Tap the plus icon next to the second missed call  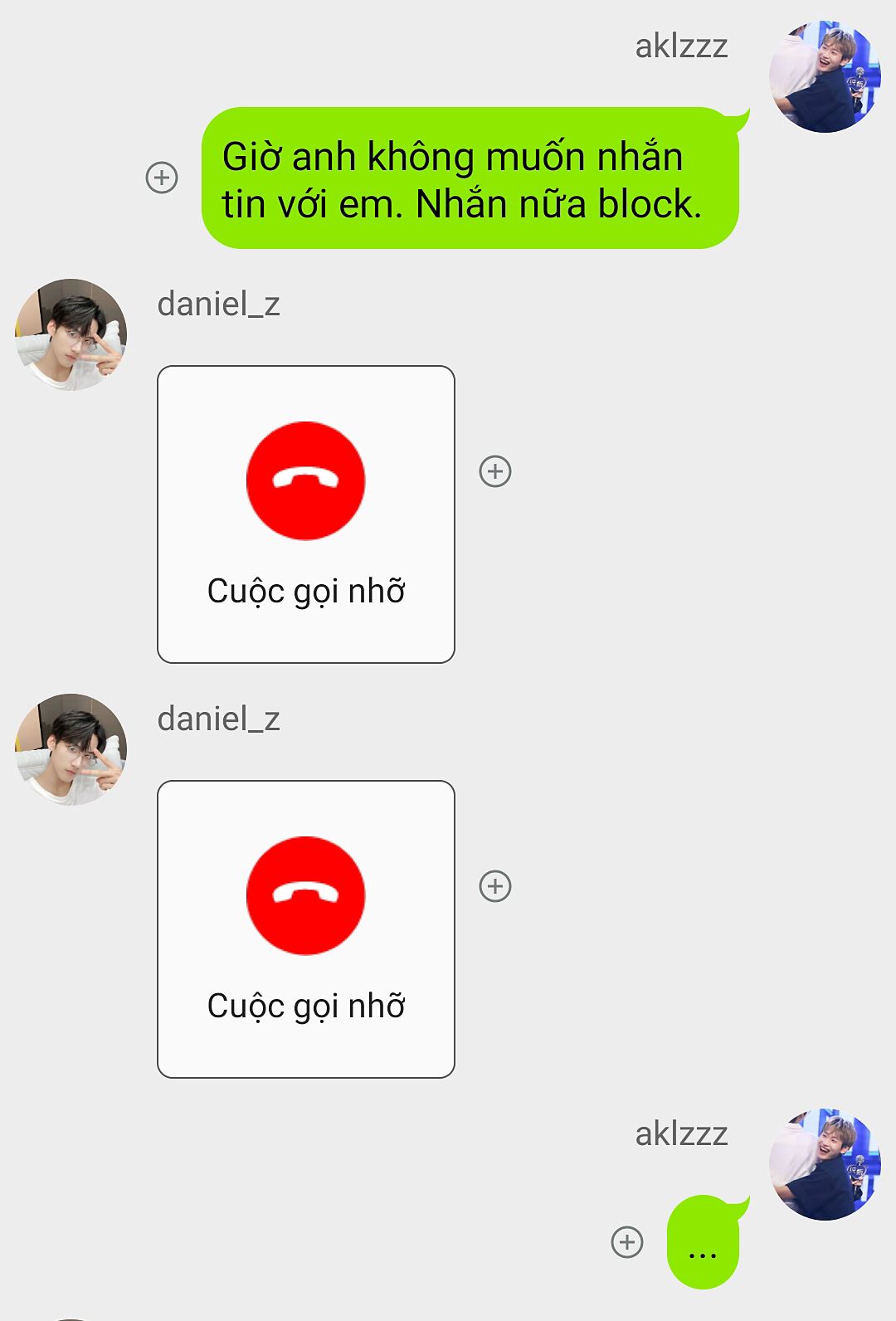click(495, 886)
